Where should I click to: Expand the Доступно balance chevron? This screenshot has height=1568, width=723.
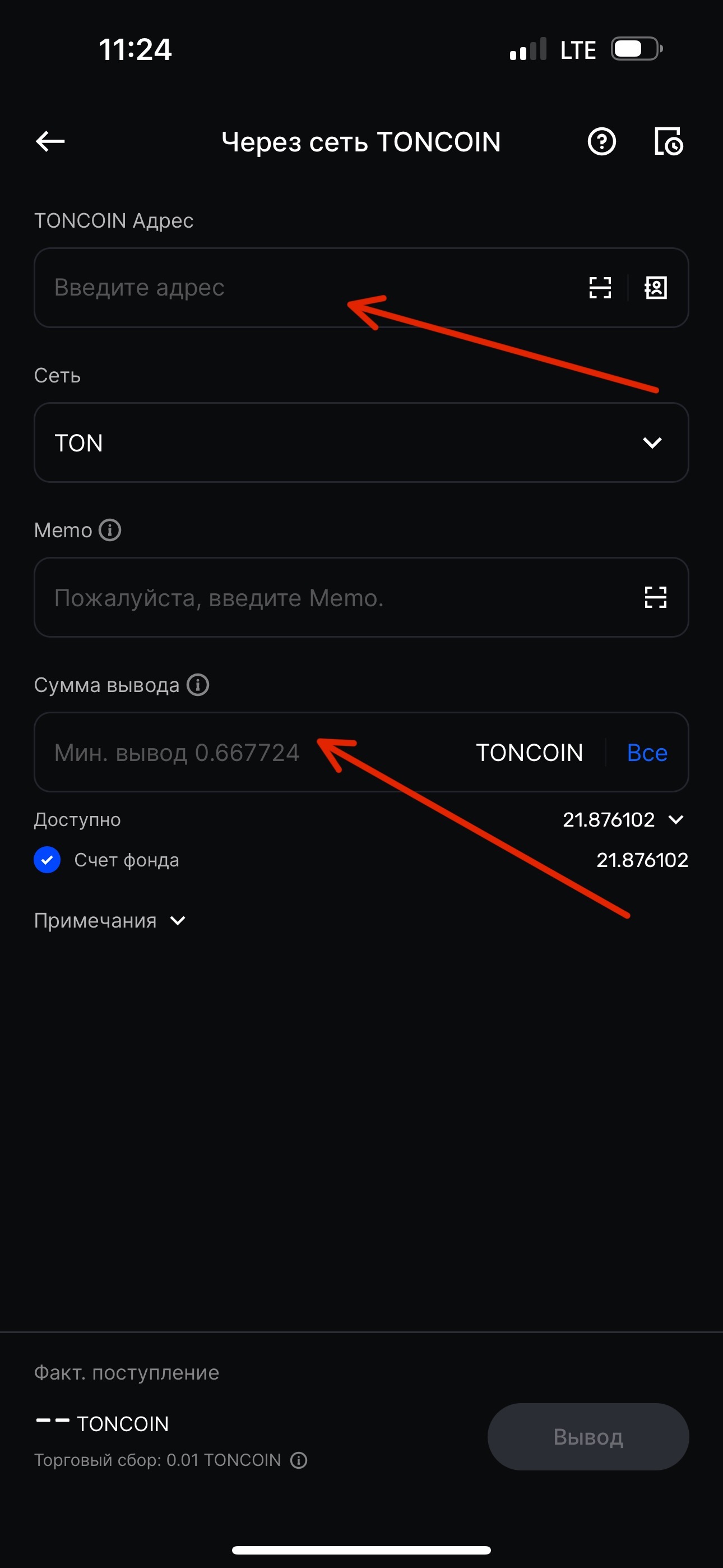point(675,820)
